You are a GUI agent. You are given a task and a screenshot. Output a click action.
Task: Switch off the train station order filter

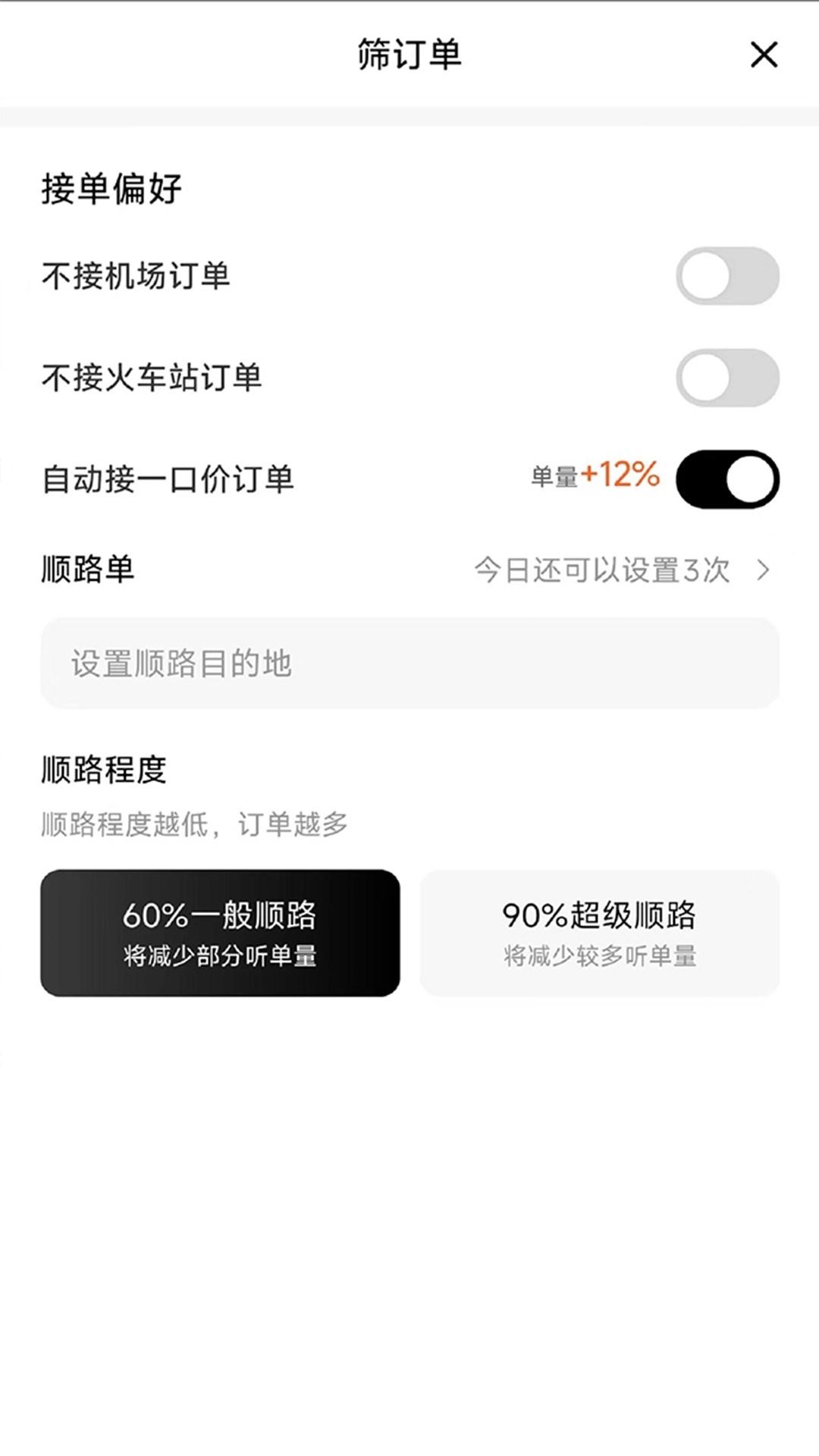728,378
